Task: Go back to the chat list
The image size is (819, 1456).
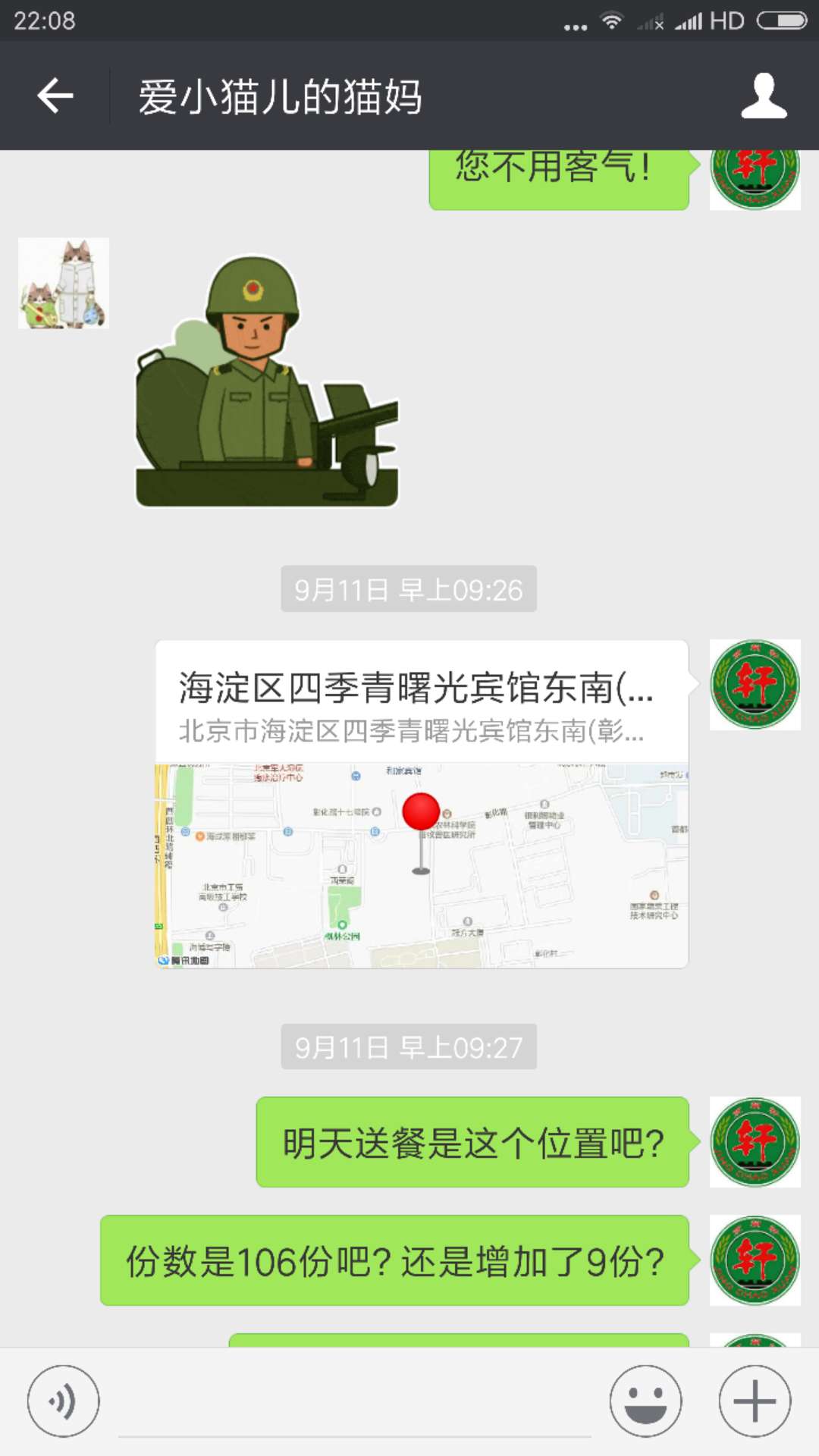Action: [x=55, y=96]
